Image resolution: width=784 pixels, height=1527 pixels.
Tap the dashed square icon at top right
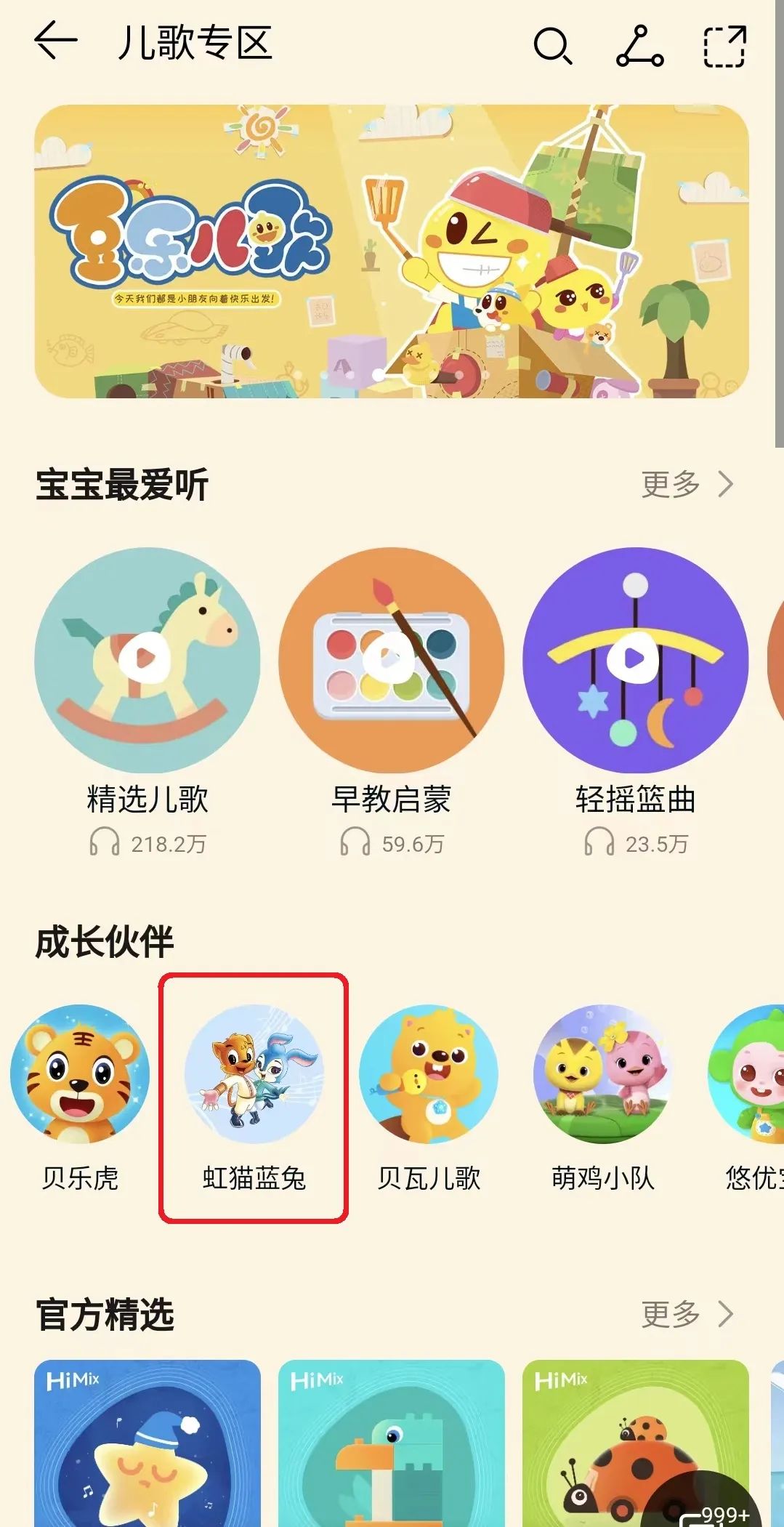click(724, 47)
